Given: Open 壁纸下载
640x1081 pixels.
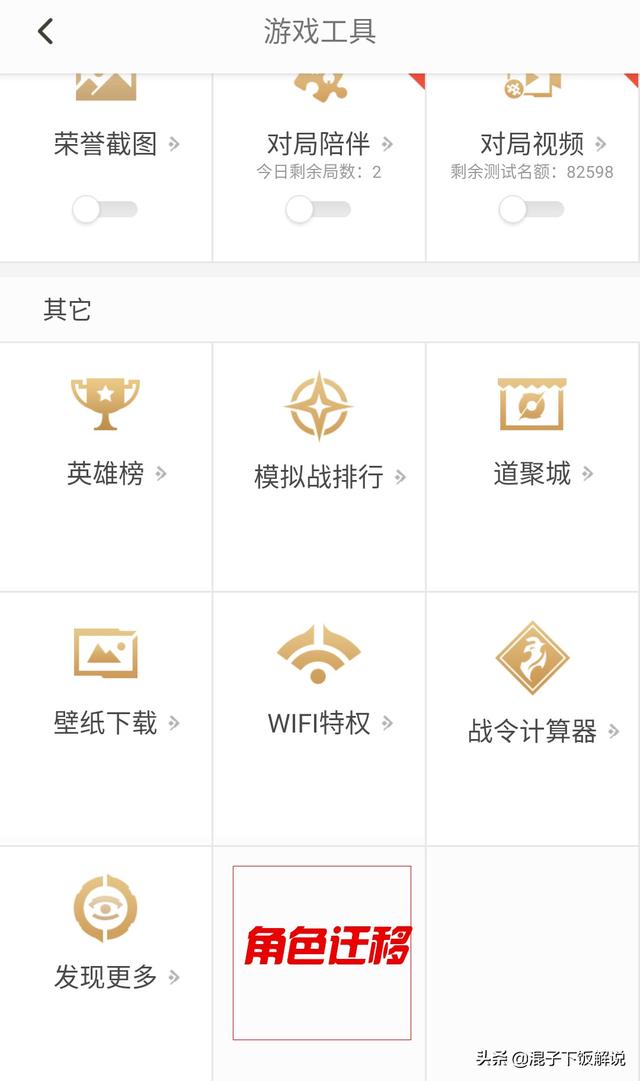Looking at the screenshot, I should pos(106,718).
